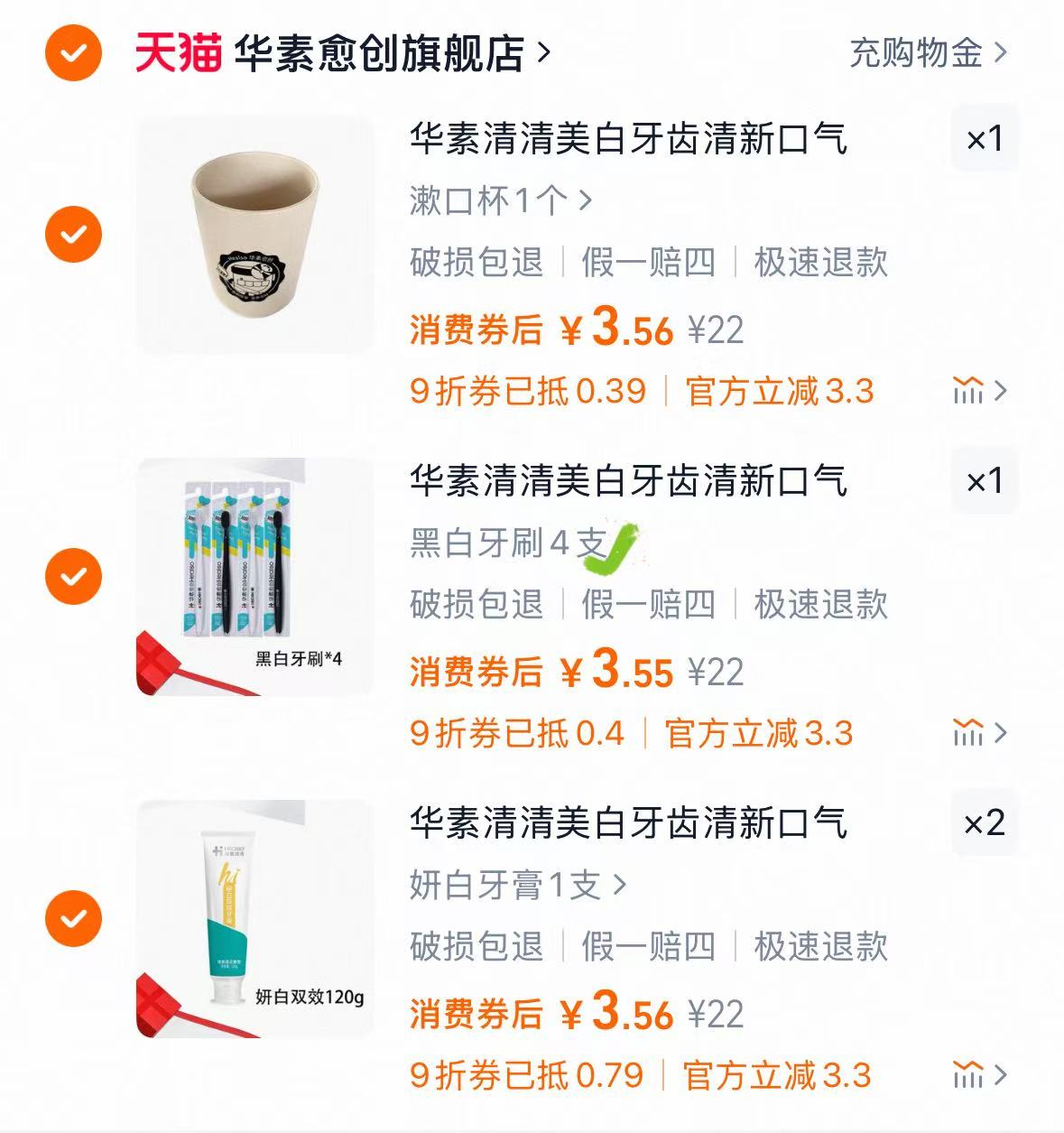The image size is (1064, 1133).
Task: View discount details for 9折券已抵0.4
Action: point(979,733)
